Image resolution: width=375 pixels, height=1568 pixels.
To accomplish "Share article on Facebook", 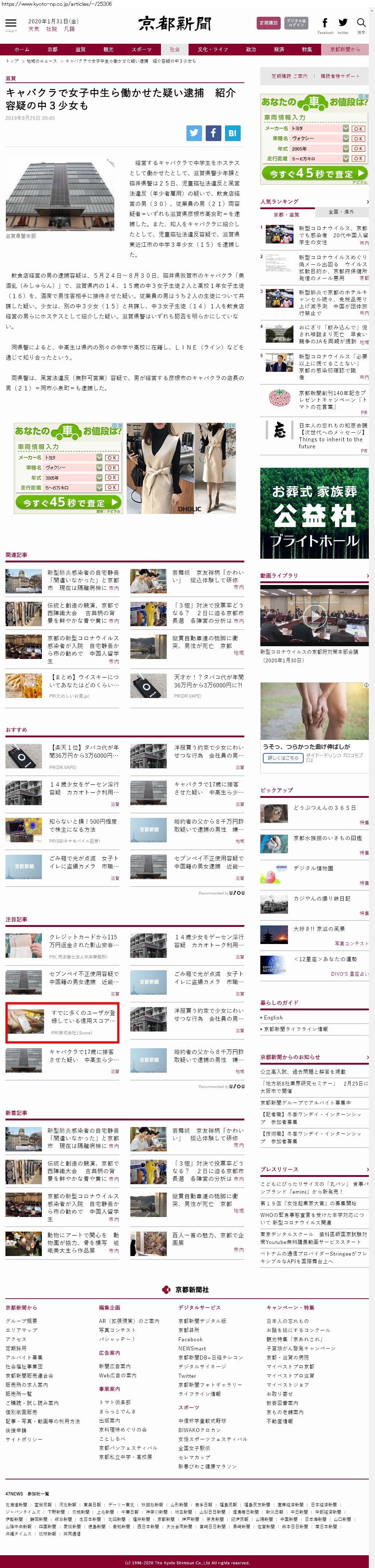I will click(213, 133).
